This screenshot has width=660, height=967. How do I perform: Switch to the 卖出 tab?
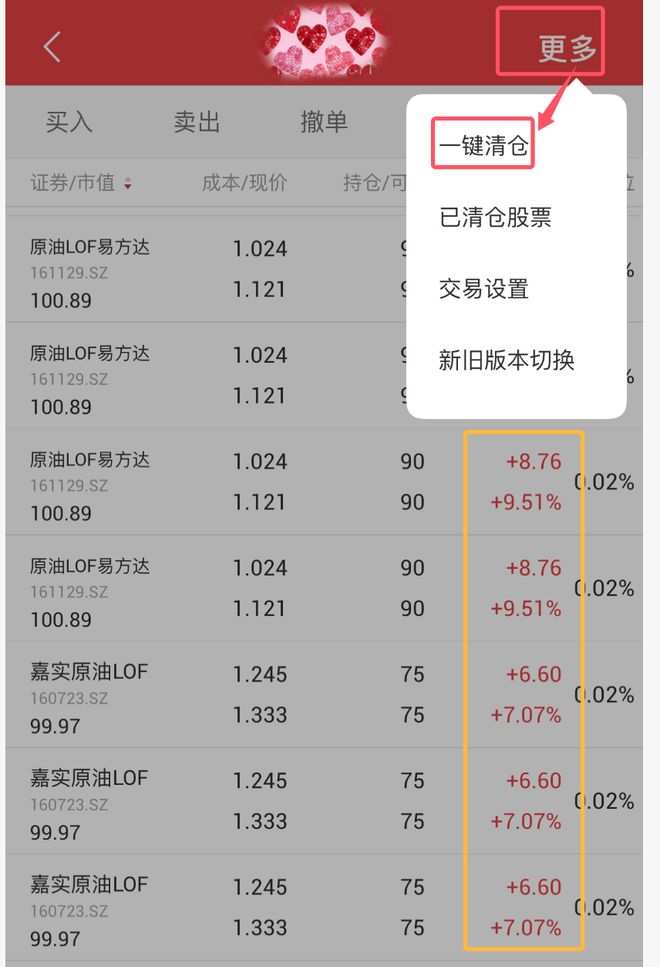click(x=197, y=122)
